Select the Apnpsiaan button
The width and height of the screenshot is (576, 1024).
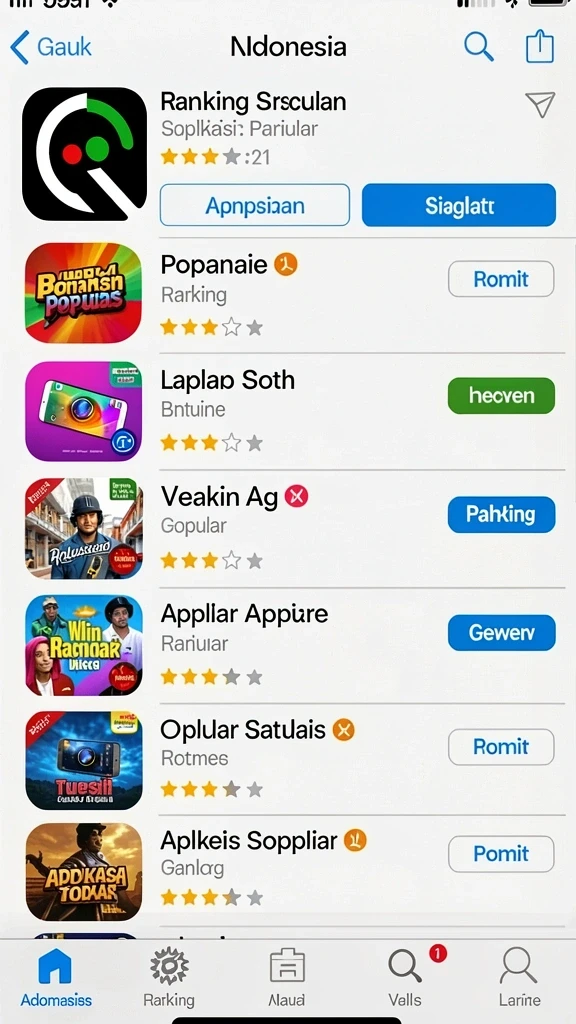pos(255,205)
